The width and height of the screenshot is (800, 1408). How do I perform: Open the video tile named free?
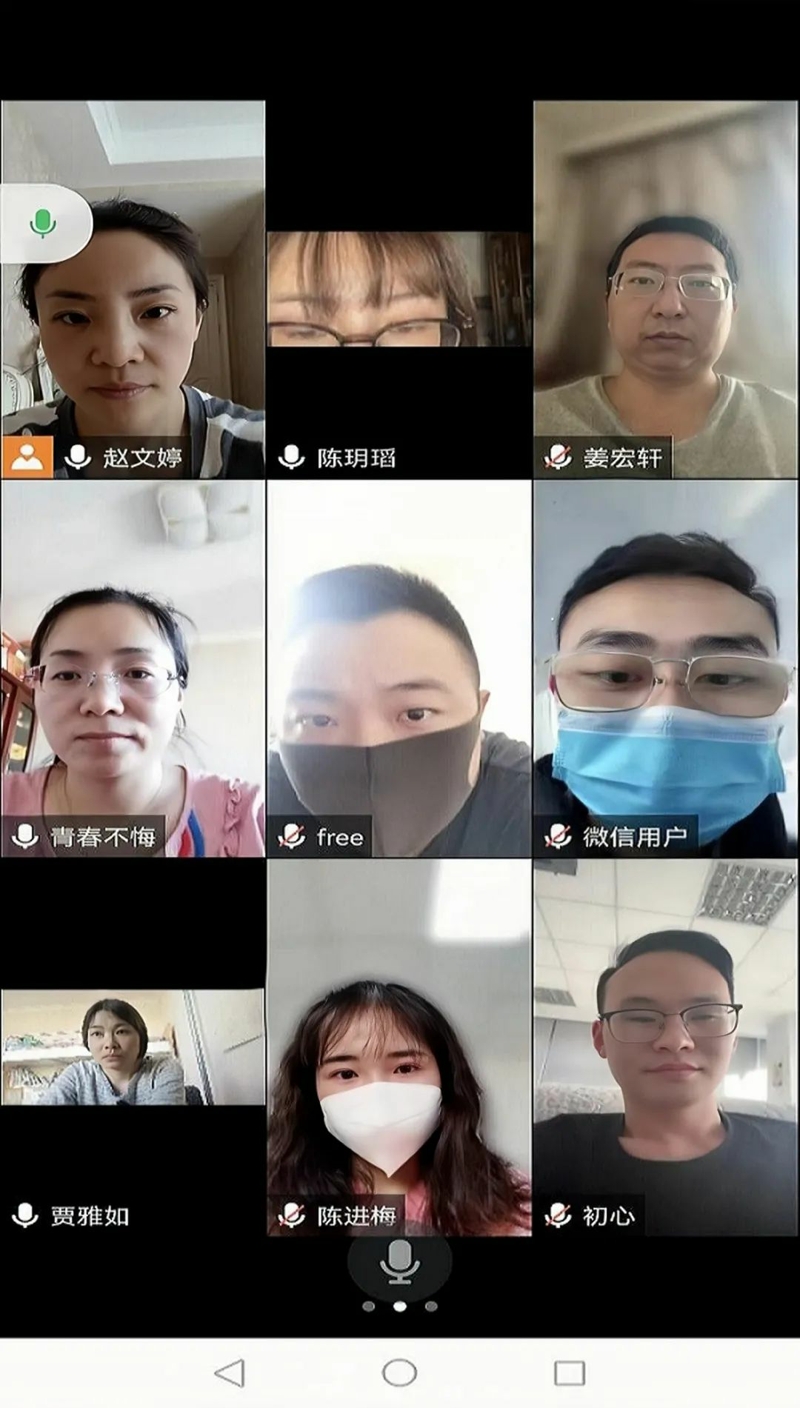point(399,668)
